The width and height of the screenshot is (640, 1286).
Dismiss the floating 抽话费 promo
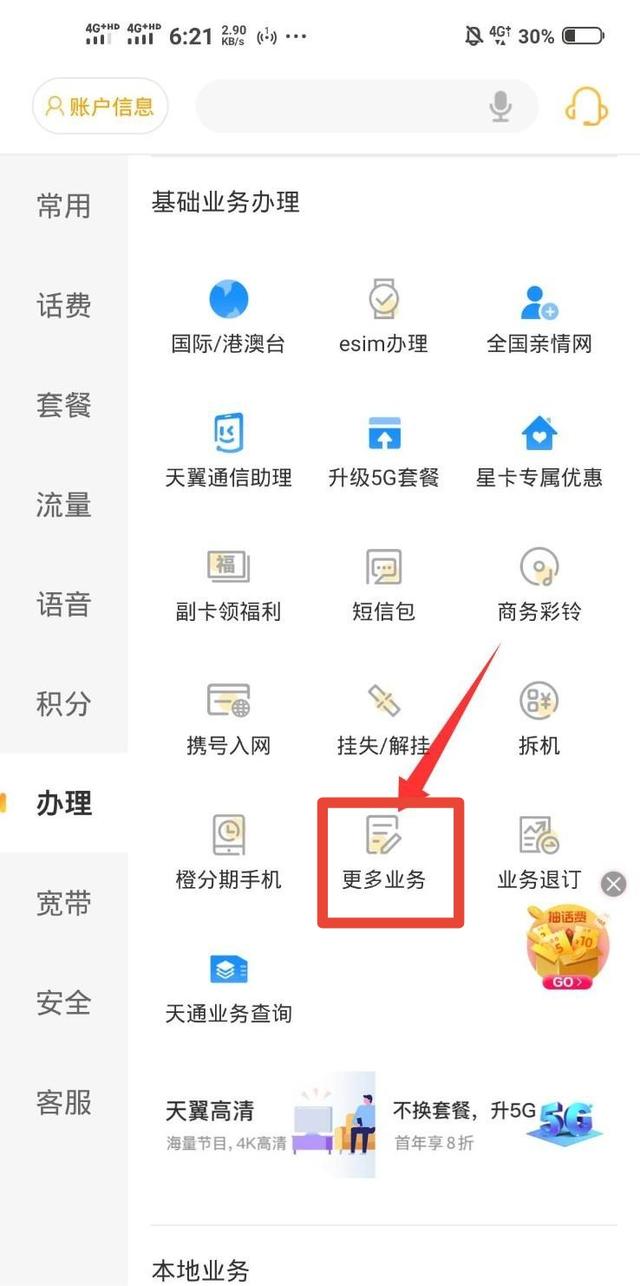[x=614, y=884]
